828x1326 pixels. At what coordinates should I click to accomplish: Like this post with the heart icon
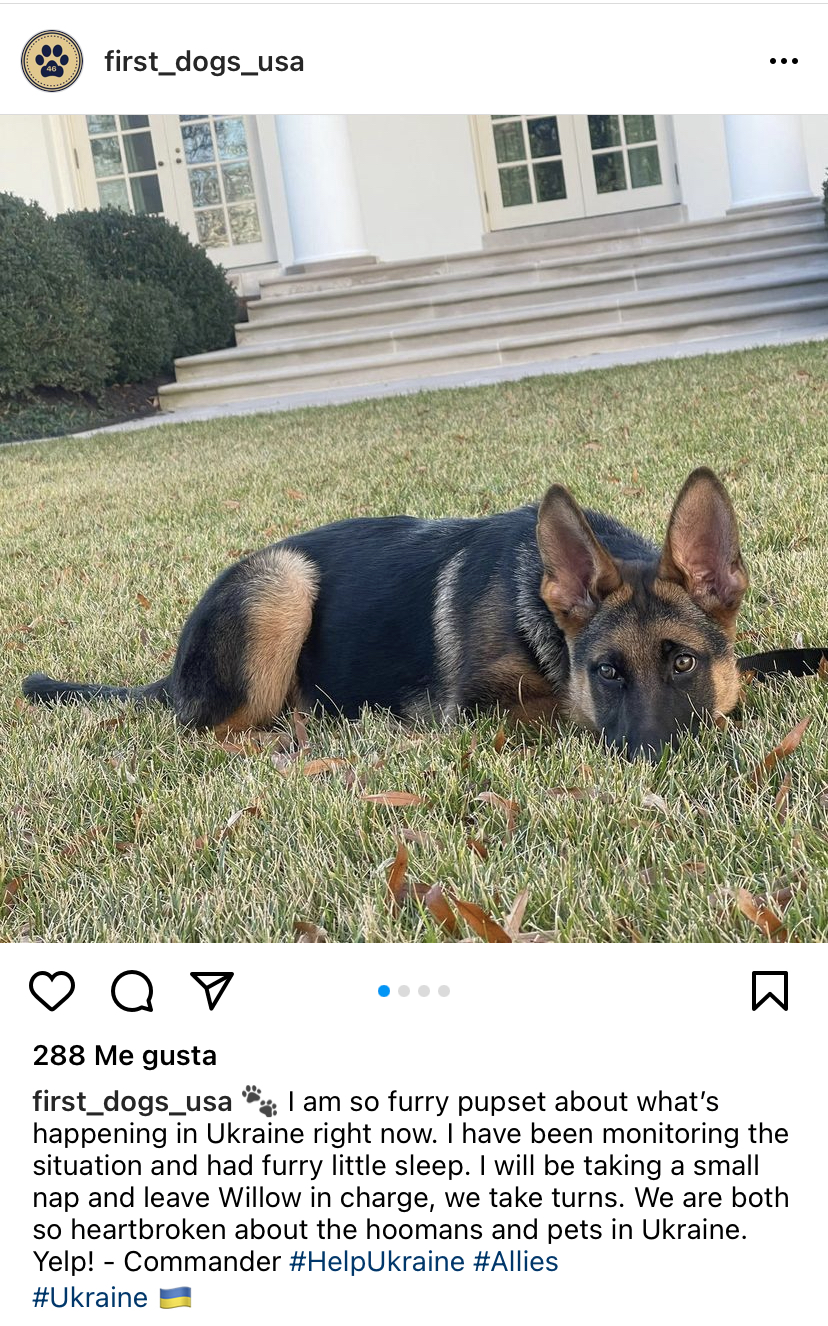pos(52,991)
